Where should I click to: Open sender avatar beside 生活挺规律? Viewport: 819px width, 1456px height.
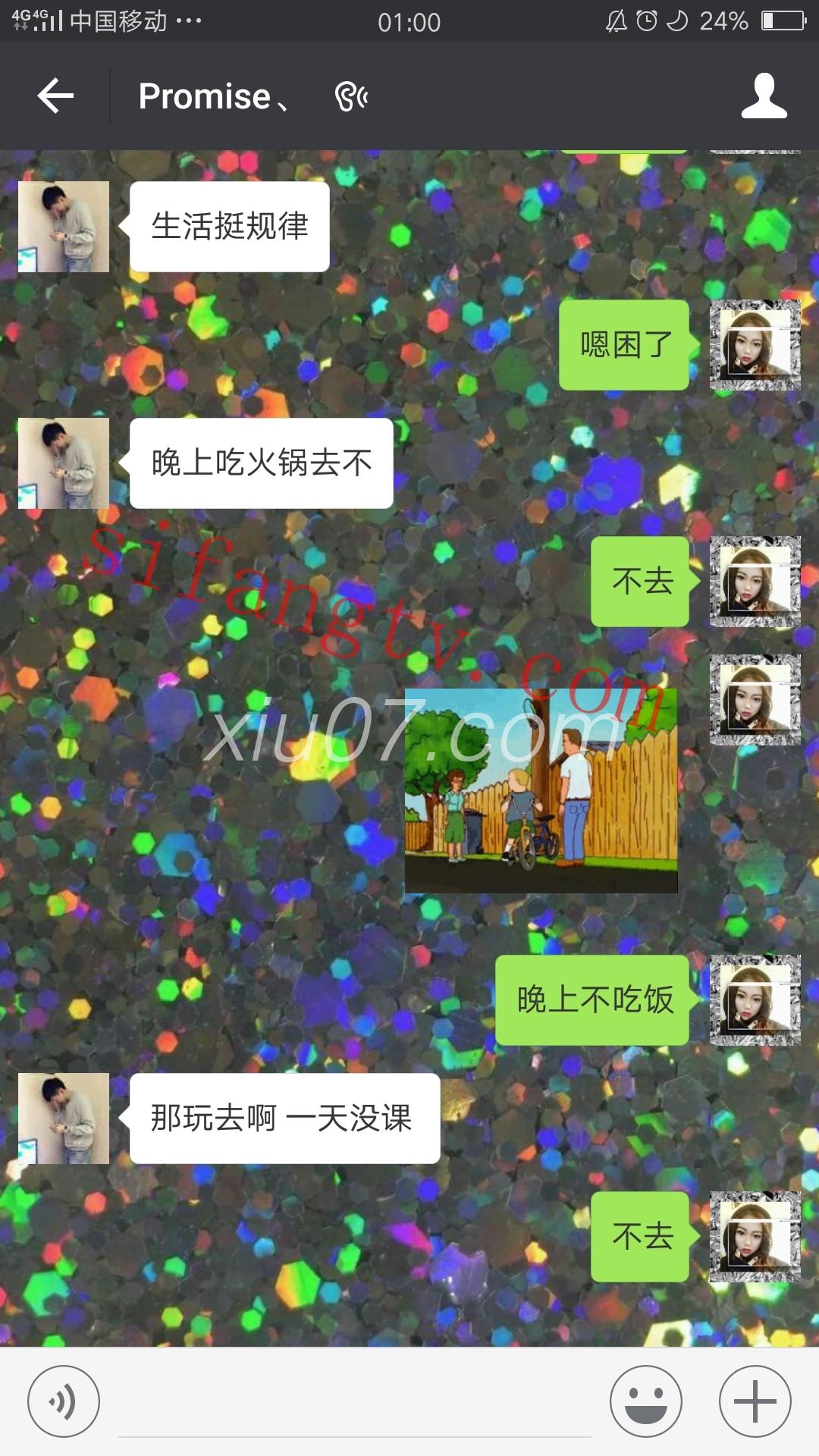click(x=64, y=227)
